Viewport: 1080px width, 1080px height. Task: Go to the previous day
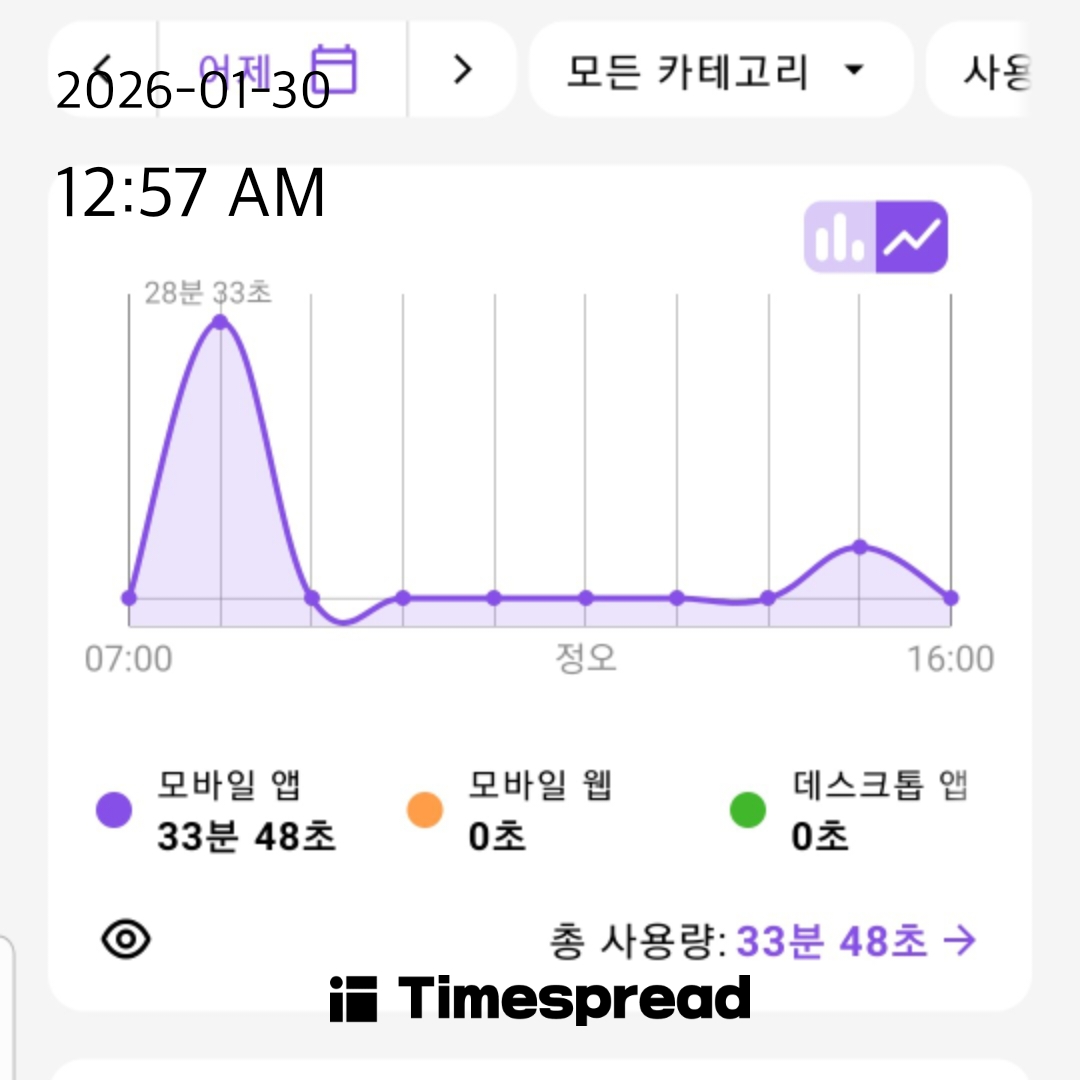point(103,68)
